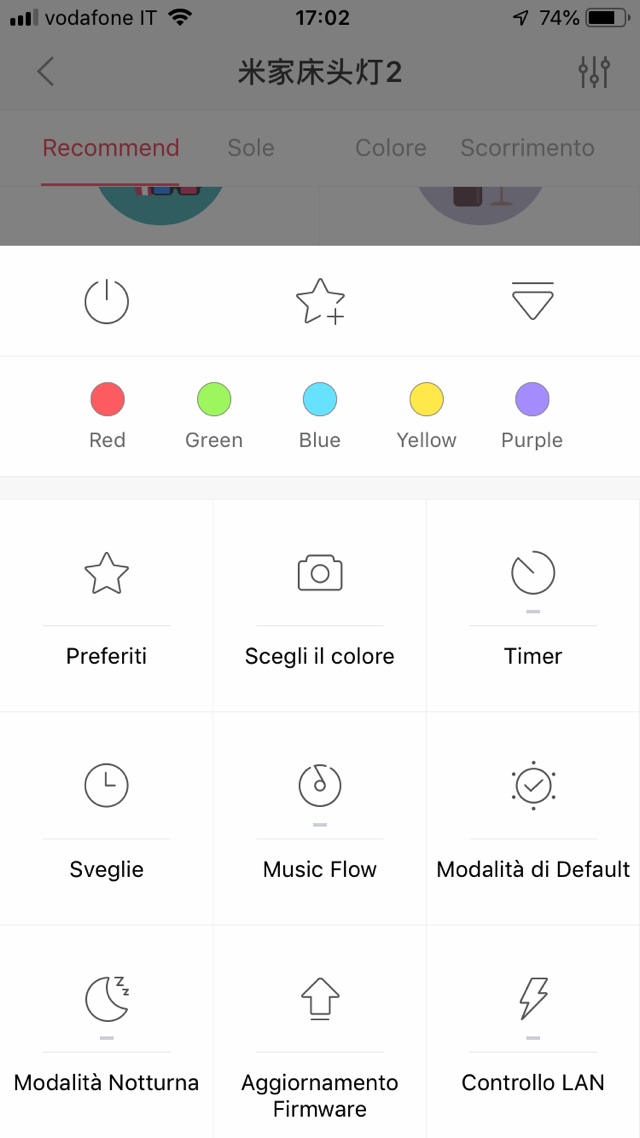
Task: Enable Music Flow
Action: (x=320, y=819)
